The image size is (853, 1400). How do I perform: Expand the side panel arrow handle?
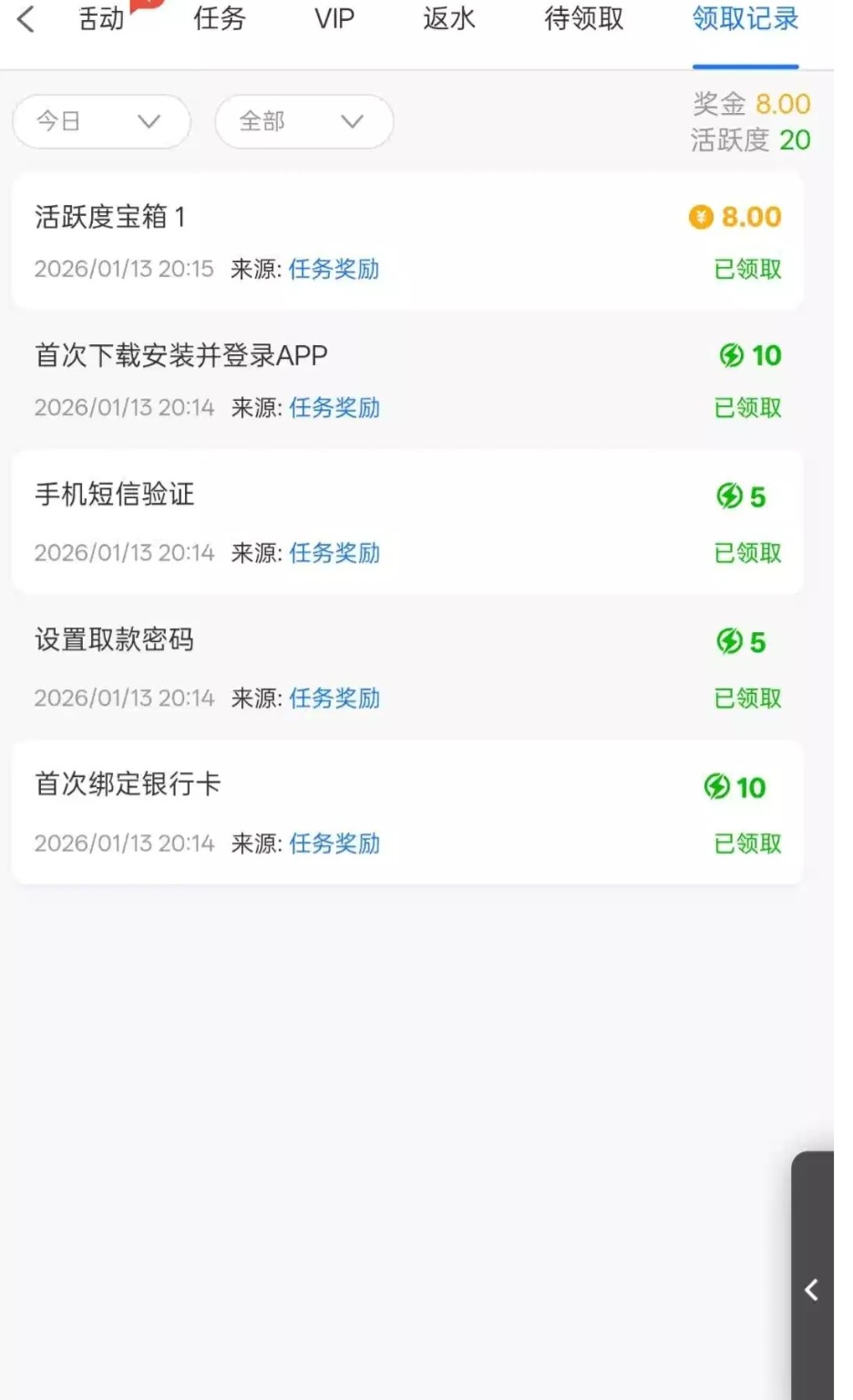click(812, 1290)
